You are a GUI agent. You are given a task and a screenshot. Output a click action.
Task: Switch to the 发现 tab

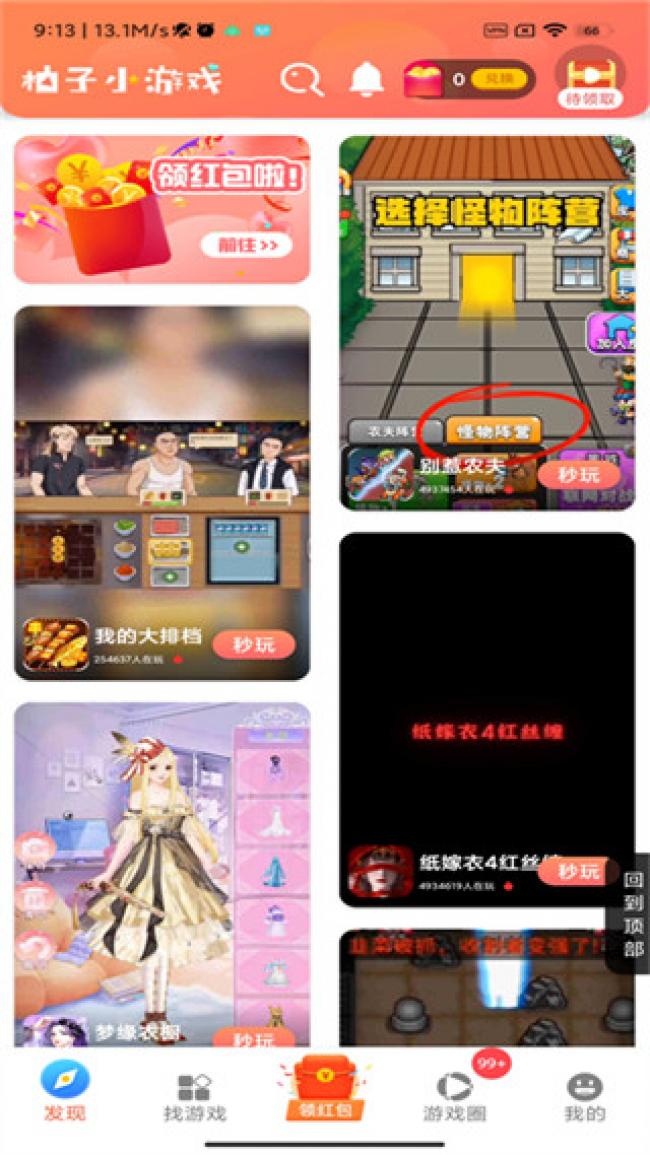(65, 1093)
